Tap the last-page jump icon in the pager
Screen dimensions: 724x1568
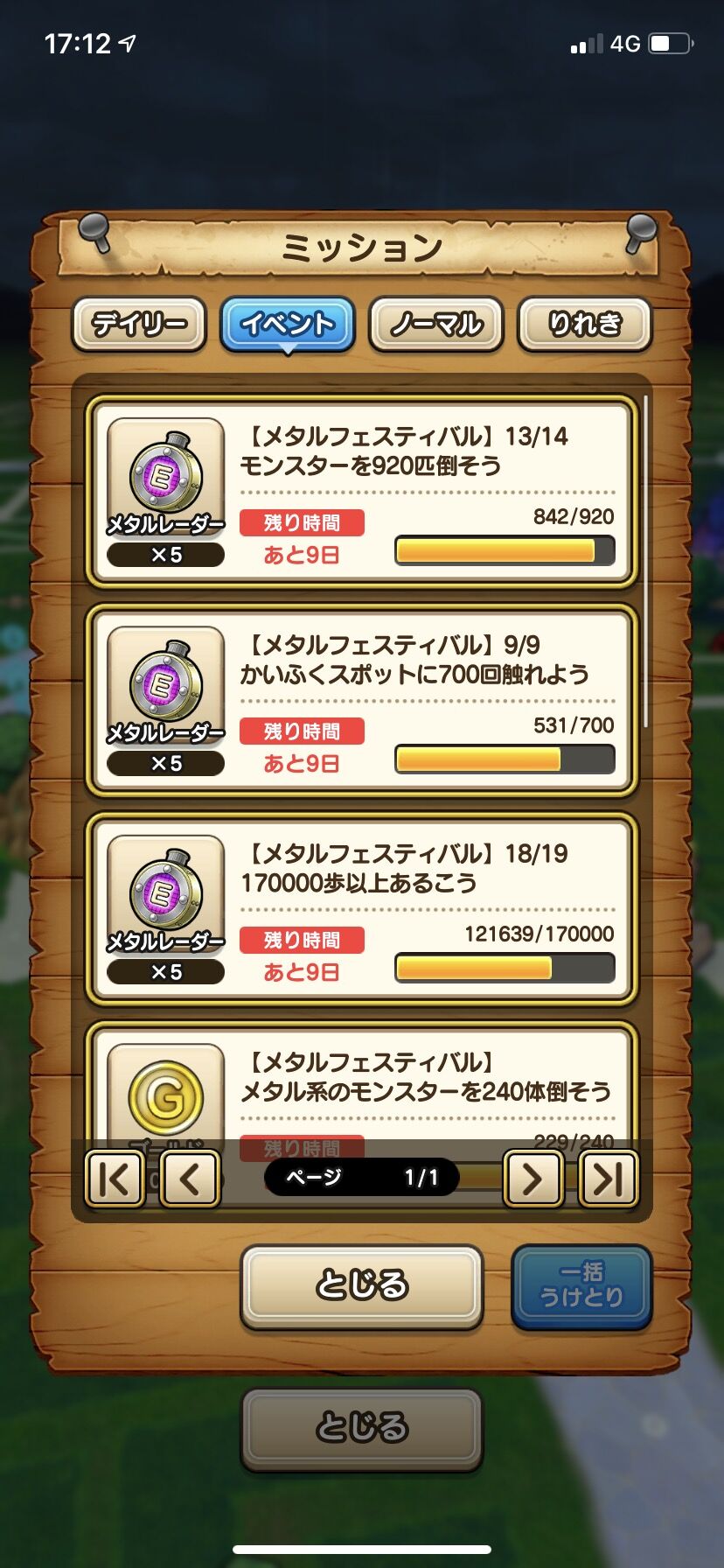[x=609, y=1179]
